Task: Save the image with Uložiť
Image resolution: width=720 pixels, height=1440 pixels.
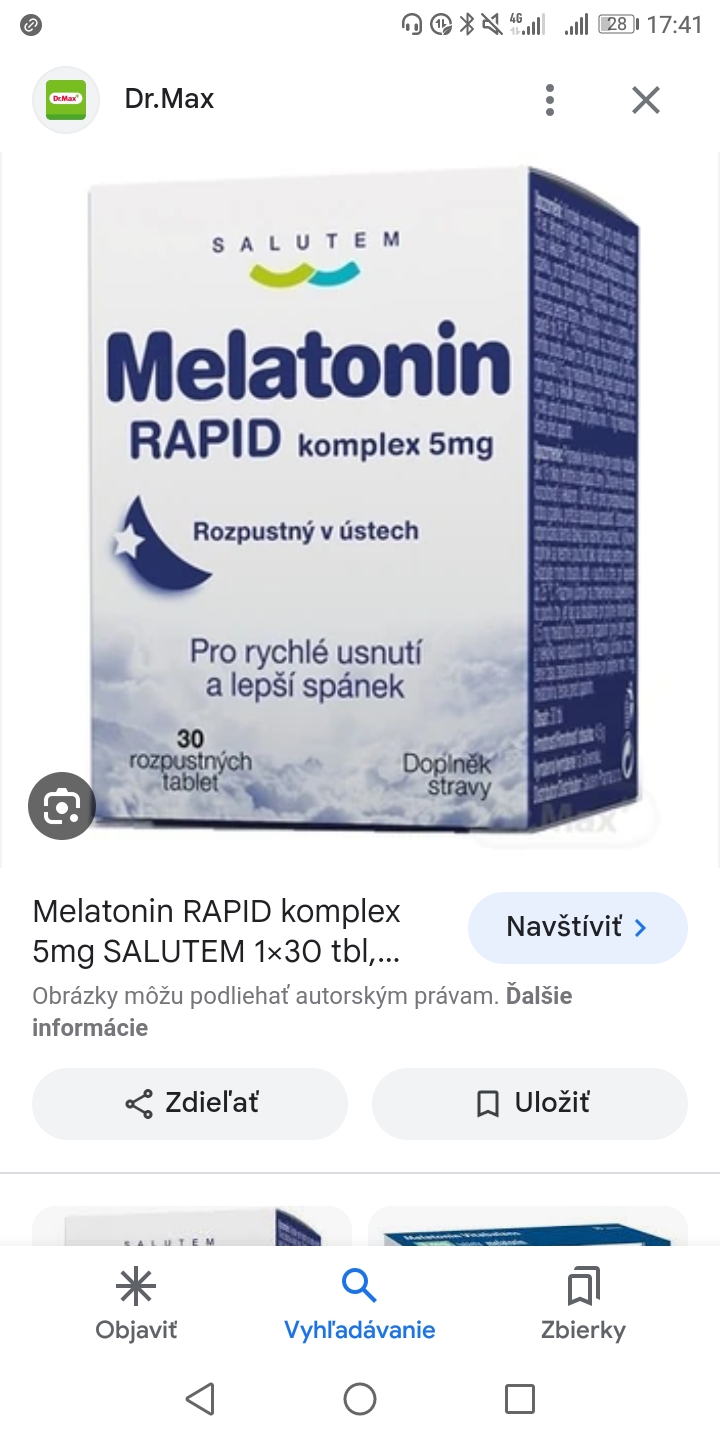Action: tap(530, 1103)
